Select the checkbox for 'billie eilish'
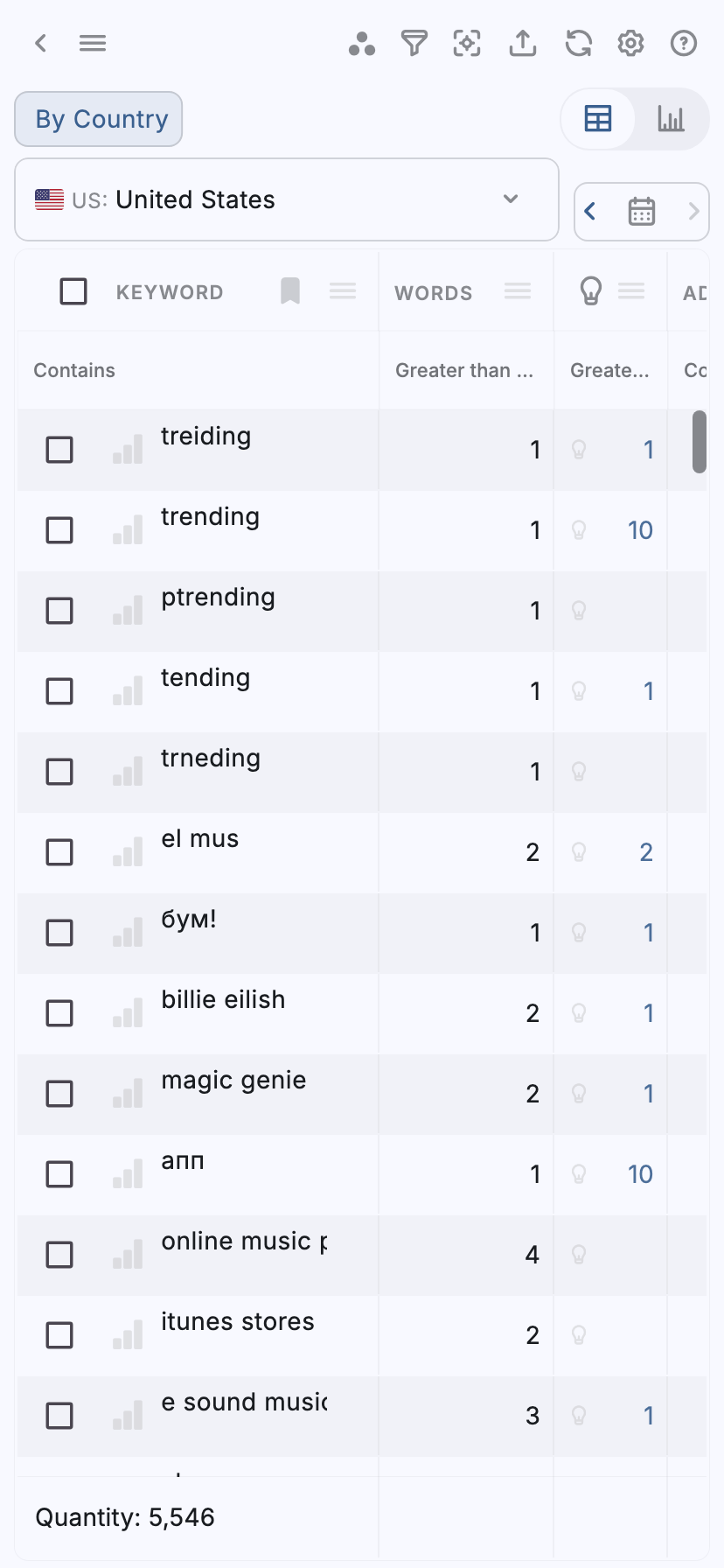 pos(59,1012)
